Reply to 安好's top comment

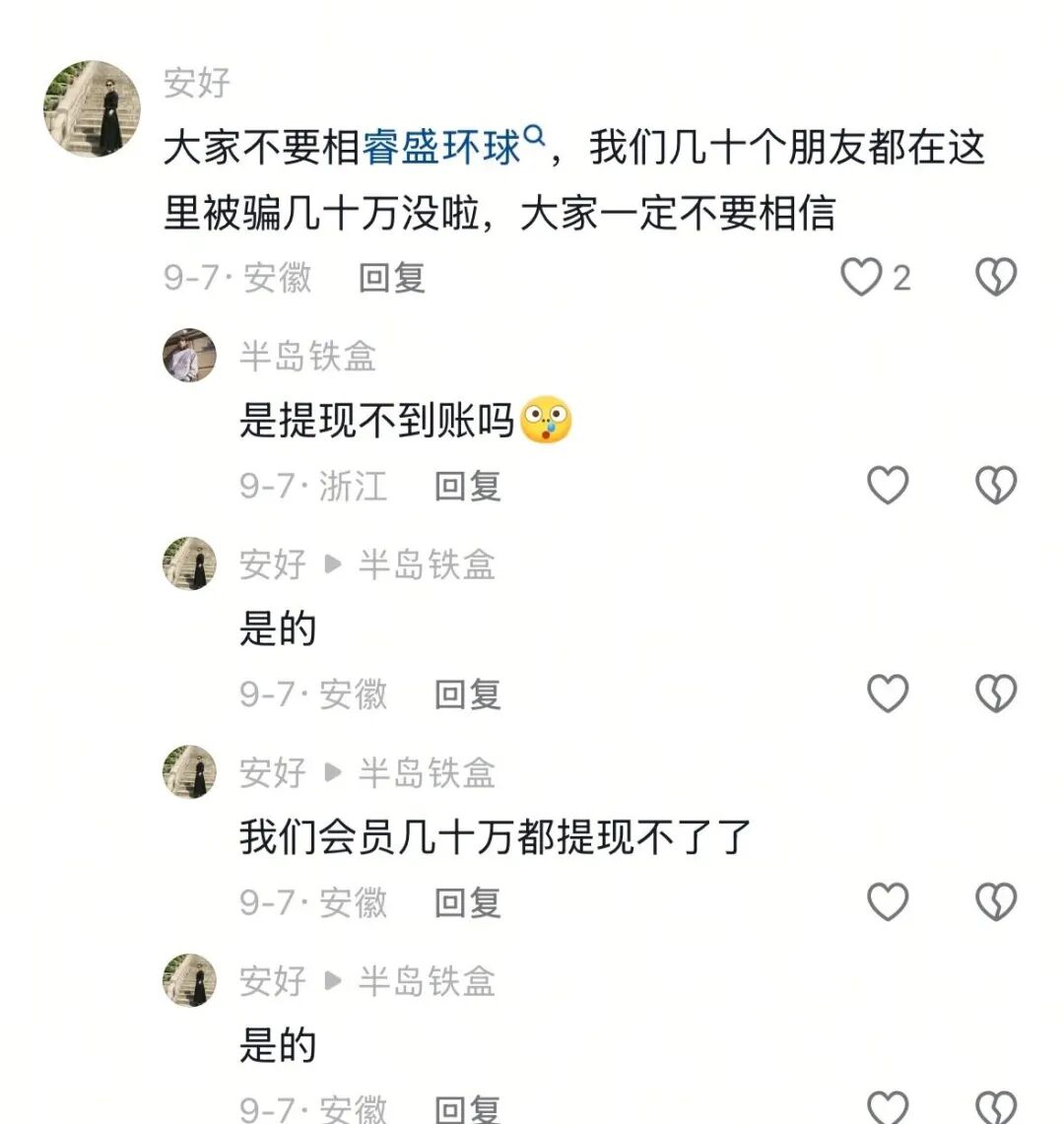point(391,278)
